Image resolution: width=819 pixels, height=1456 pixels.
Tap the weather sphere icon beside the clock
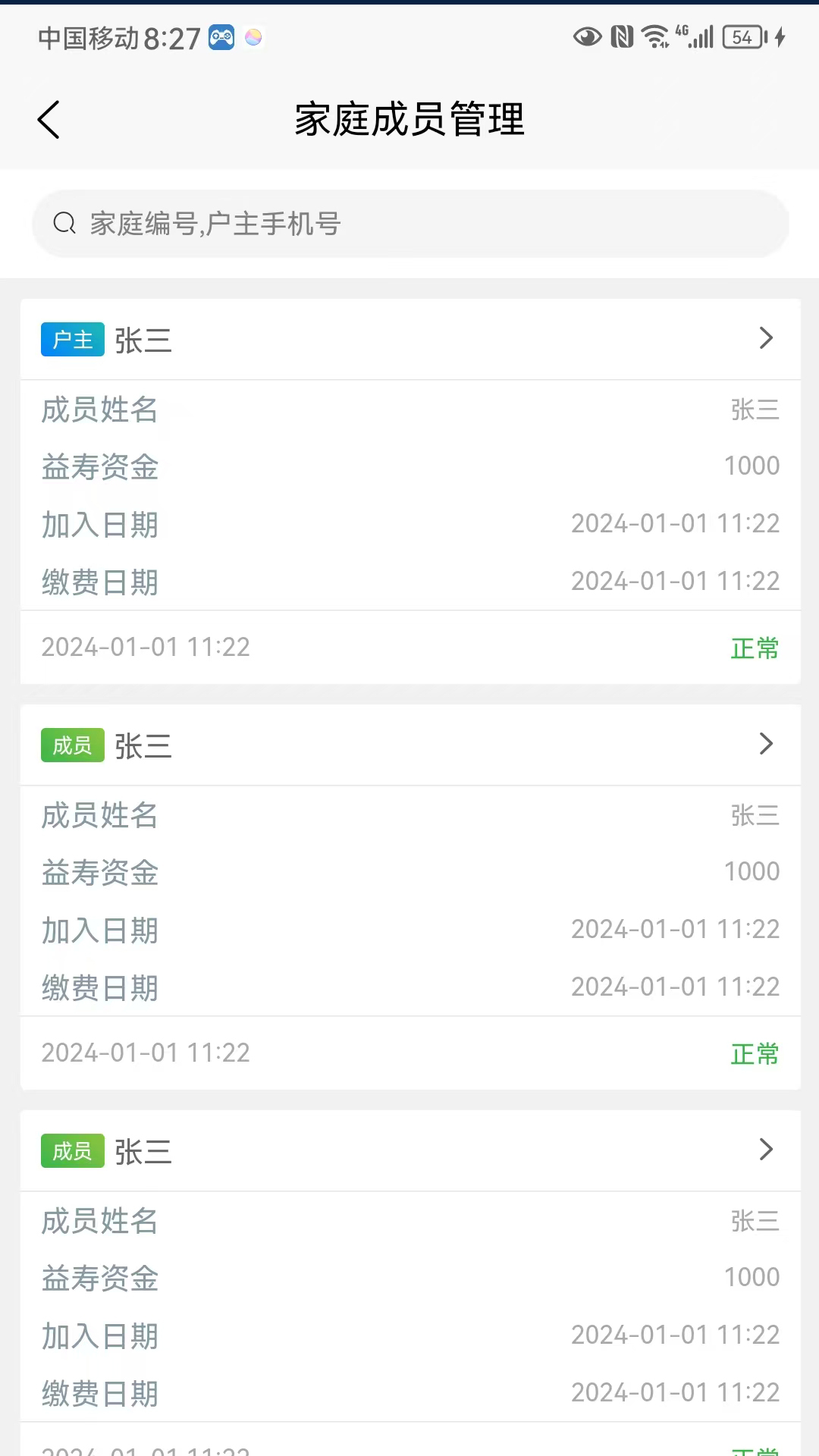click(253, 39)
